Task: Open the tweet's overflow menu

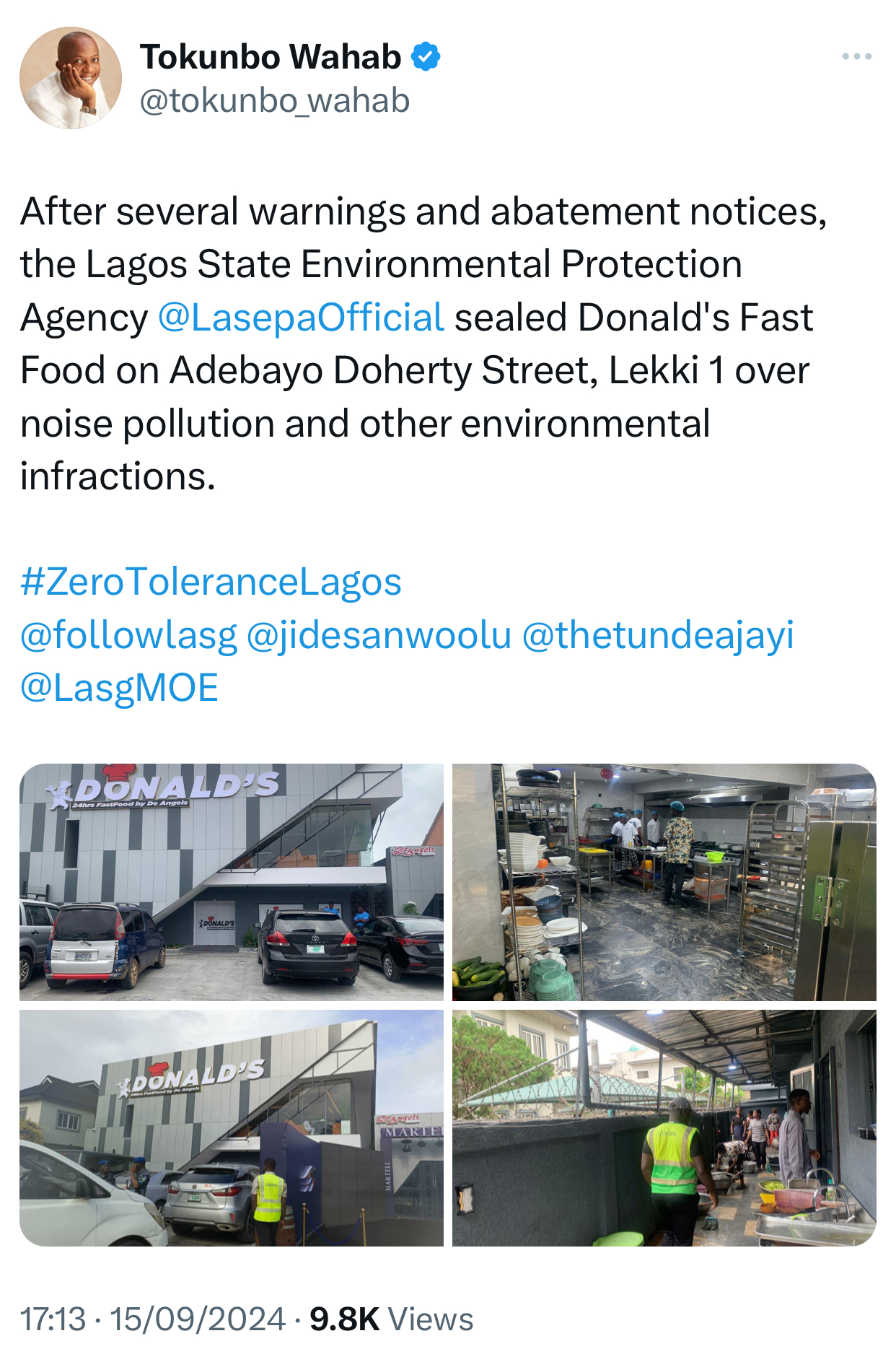Action: click(x=856, y=56)
